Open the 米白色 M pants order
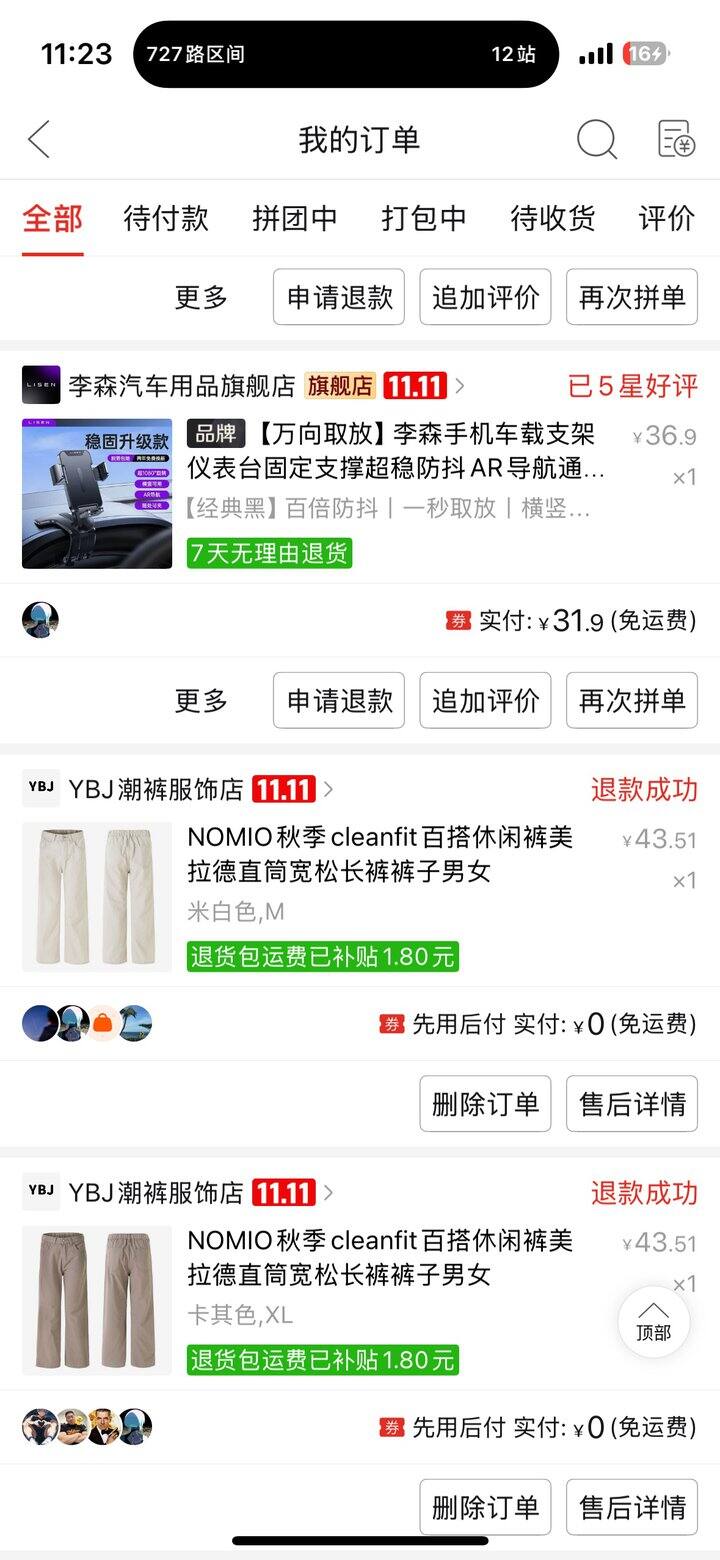 (380, 854)
